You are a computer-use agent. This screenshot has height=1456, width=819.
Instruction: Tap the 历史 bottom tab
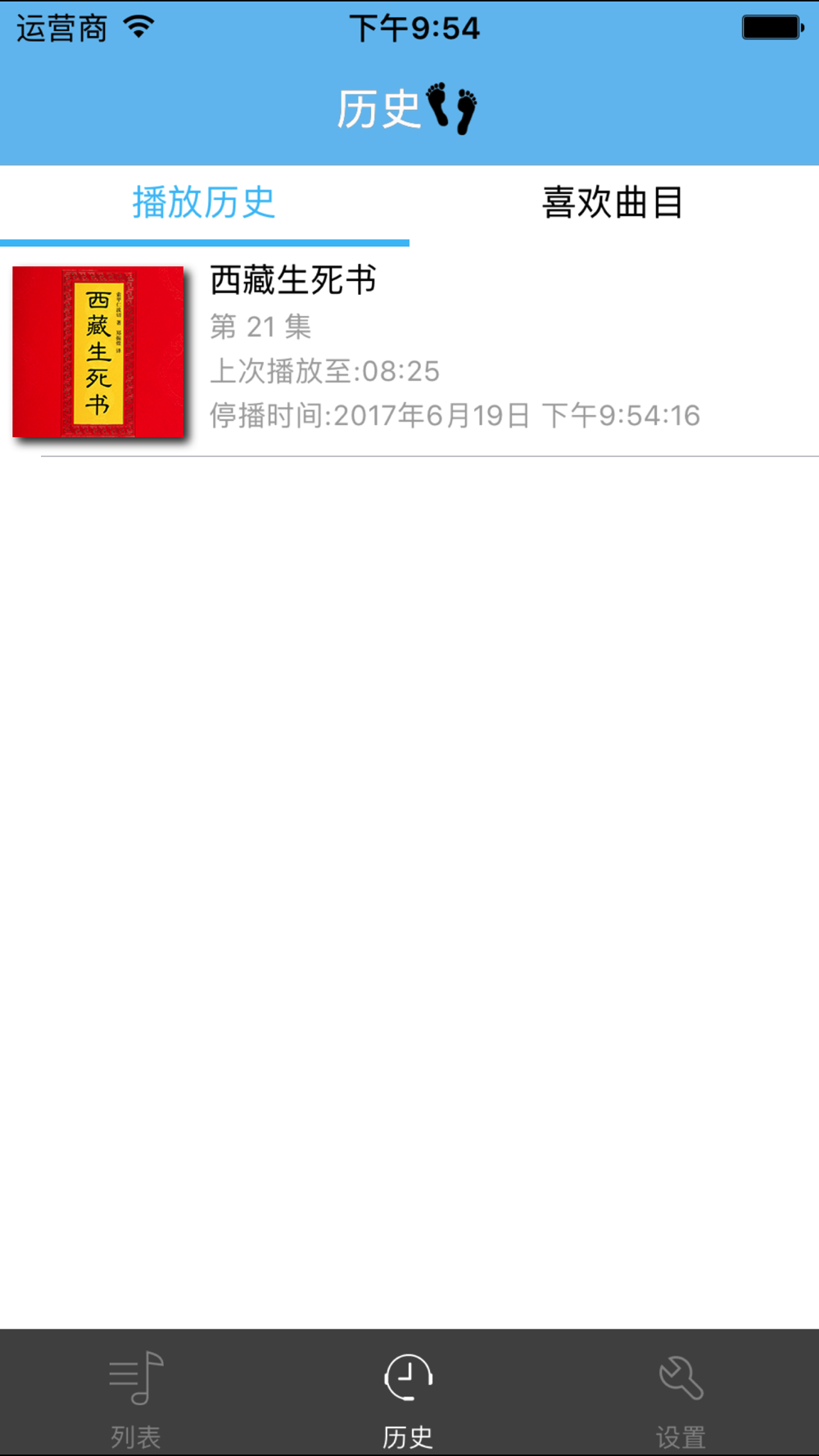coord(408,1395)
